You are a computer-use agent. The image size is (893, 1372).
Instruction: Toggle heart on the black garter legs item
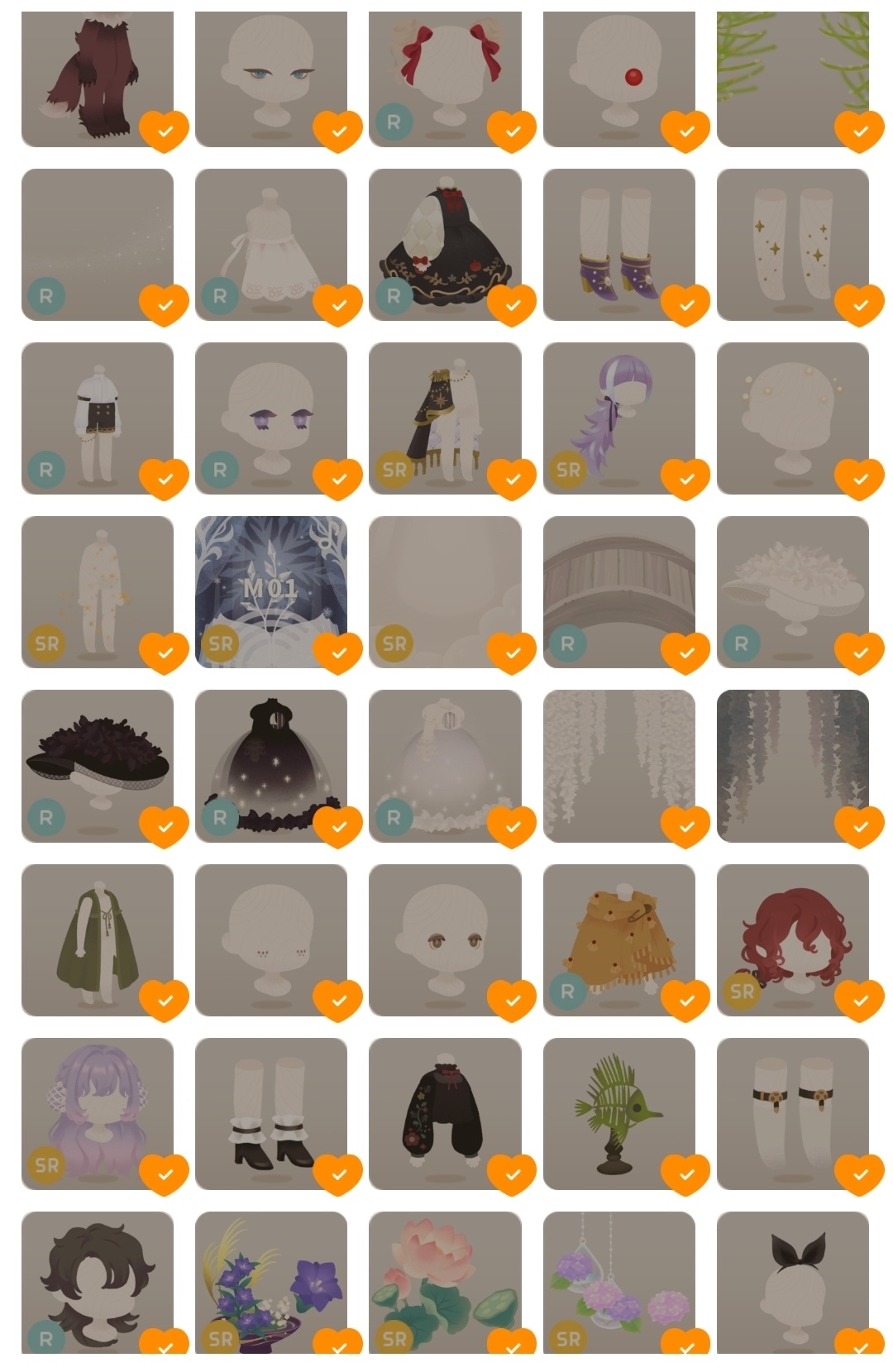point(859,1174)
